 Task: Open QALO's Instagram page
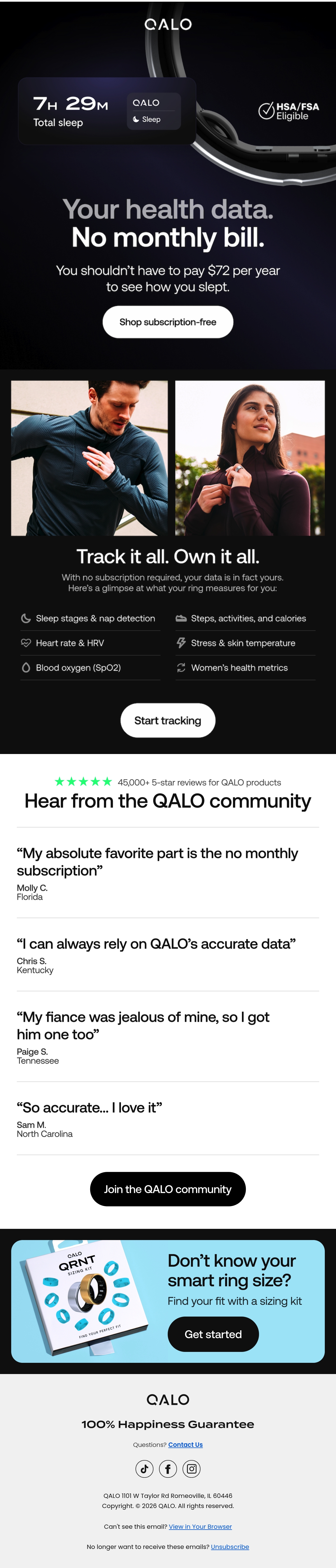(x=192, y=1469)
